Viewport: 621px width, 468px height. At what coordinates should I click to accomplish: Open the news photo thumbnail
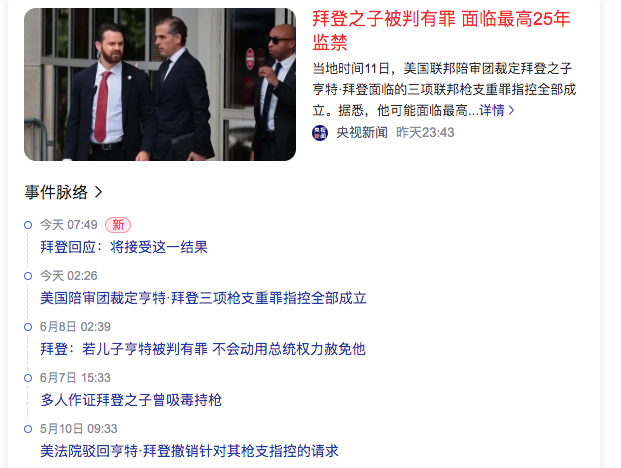click(160, 84)
